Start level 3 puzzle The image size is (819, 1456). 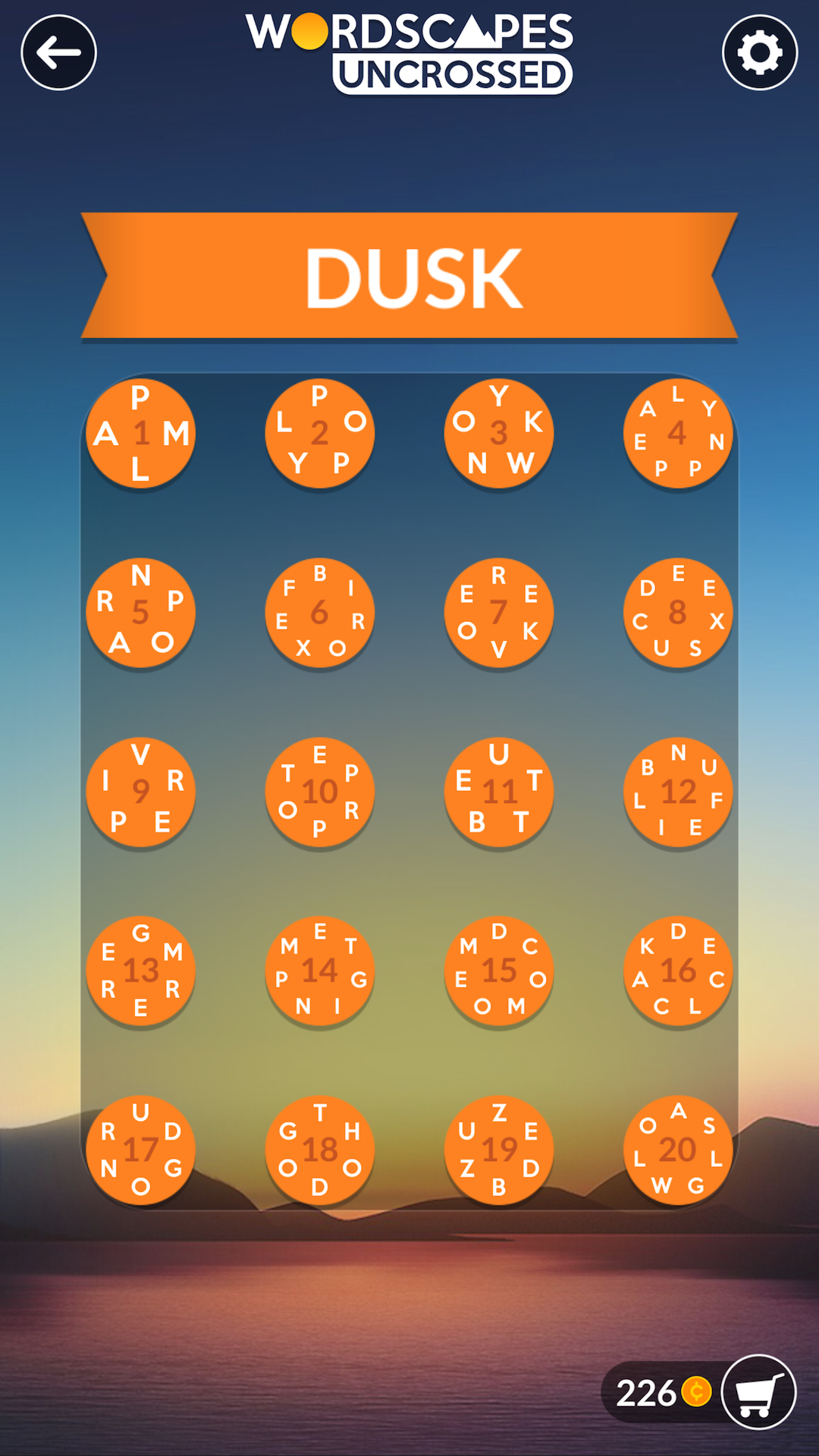click(498, 432)
